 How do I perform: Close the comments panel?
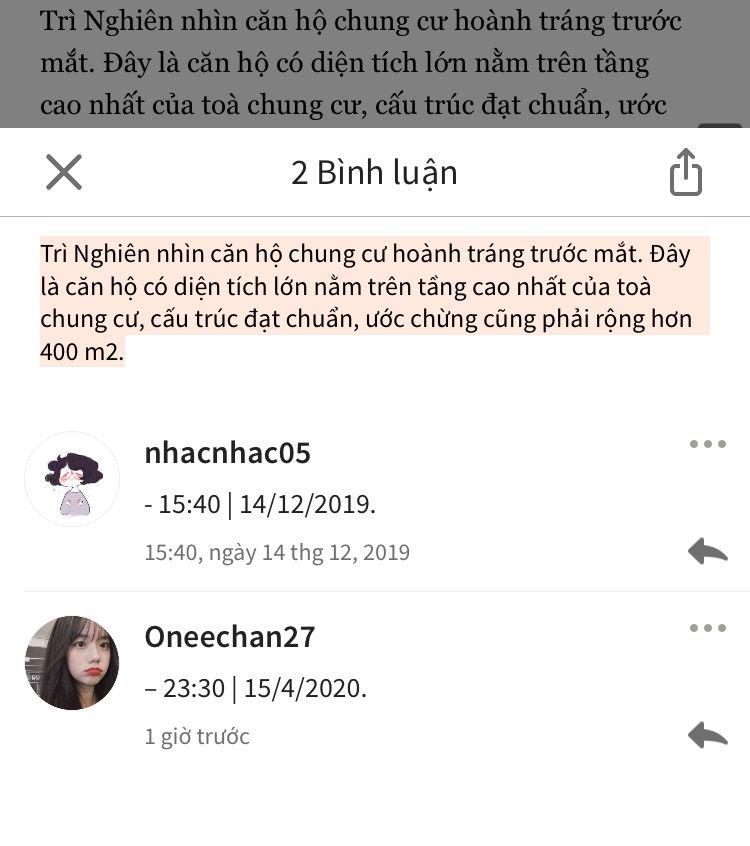pyautogui.click(x=64, y=172)
